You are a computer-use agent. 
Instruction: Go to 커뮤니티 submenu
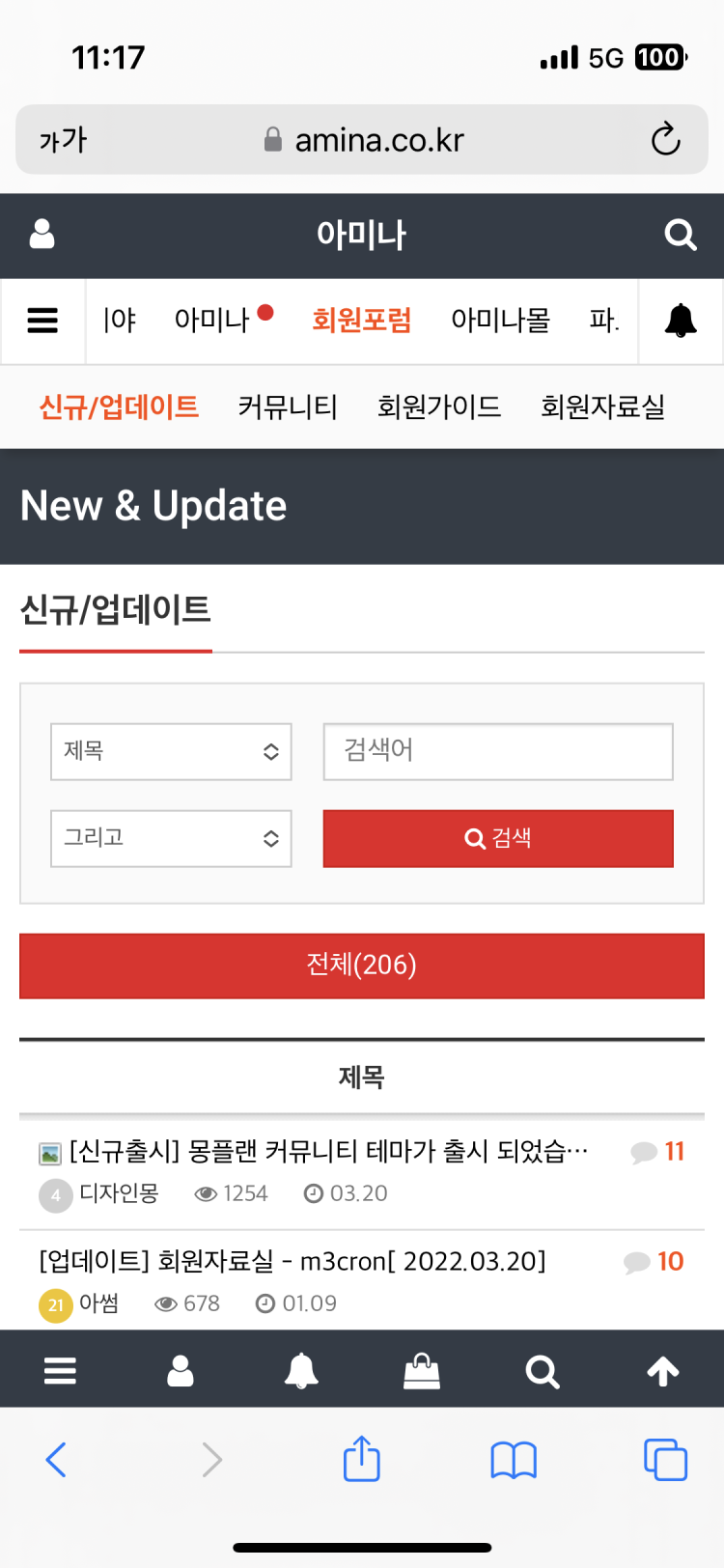coord(288,406)
